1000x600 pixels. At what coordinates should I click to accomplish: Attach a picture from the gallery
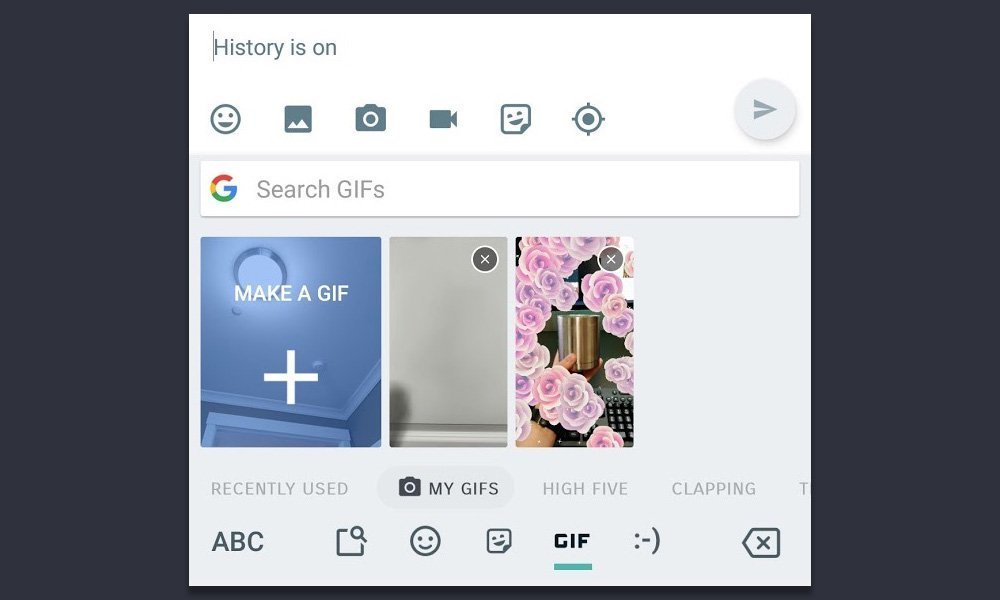[x=298, y=119]
